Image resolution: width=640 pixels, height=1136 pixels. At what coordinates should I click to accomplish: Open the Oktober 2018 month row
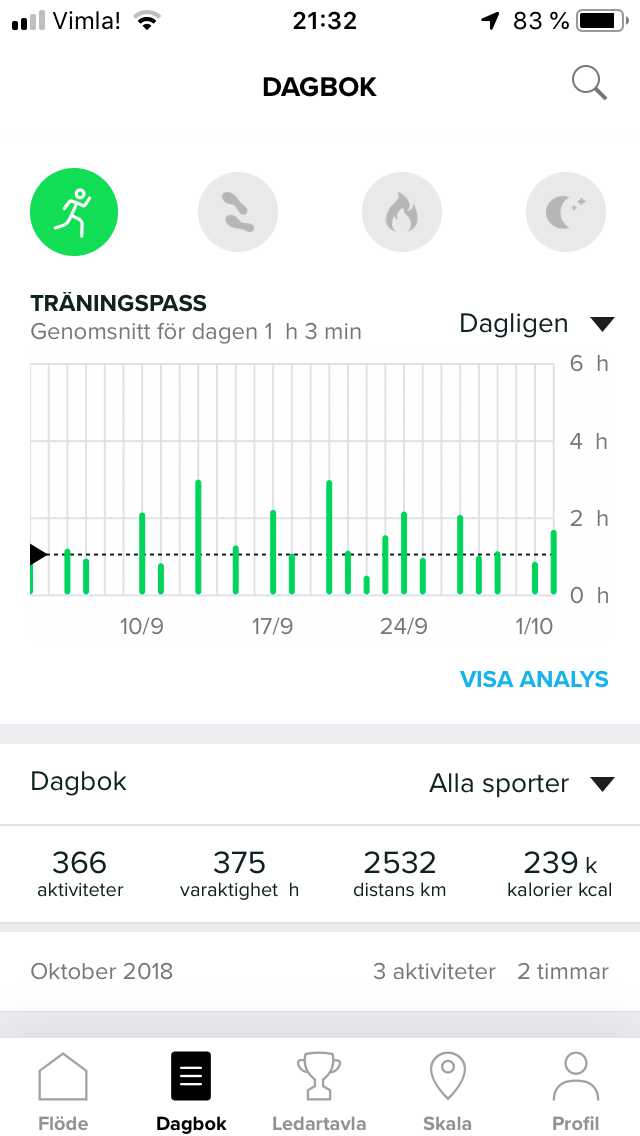(320, 971)
